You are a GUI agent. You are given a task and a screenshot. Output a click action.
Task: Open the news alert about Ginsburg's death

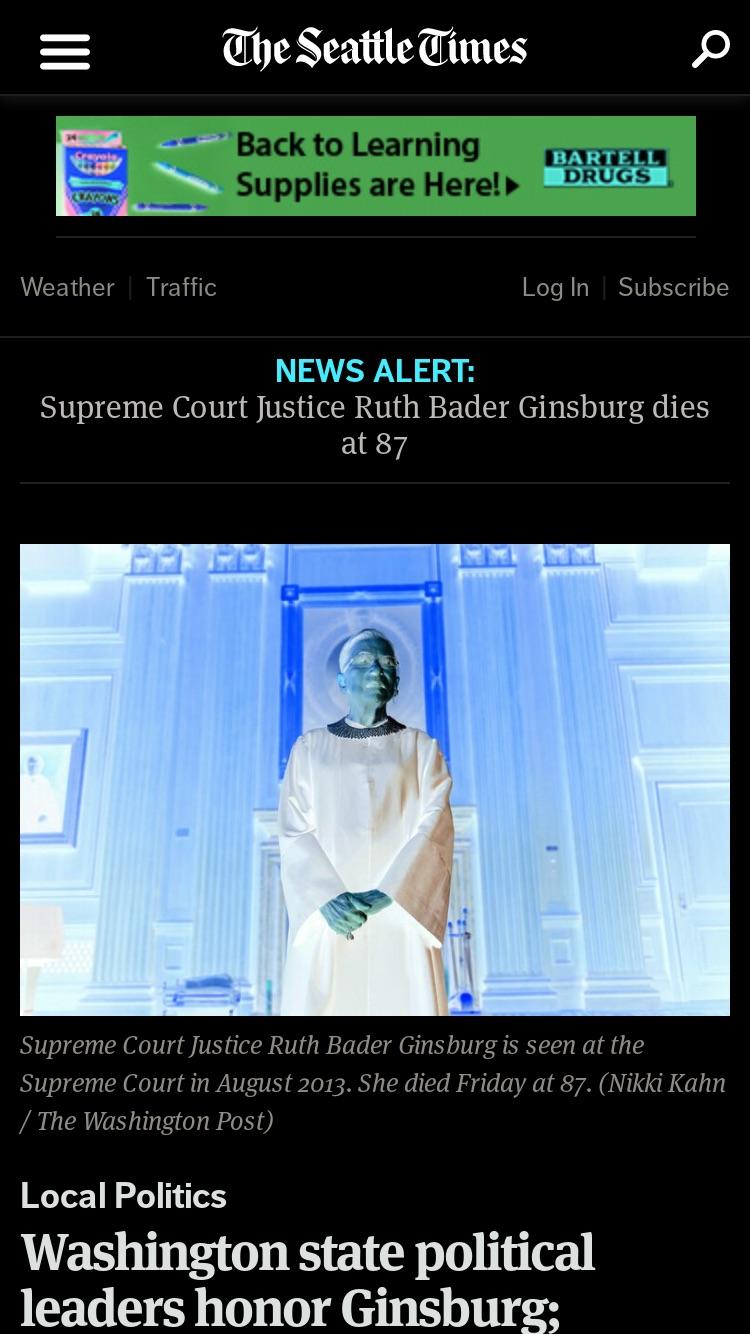click(375, 424)
